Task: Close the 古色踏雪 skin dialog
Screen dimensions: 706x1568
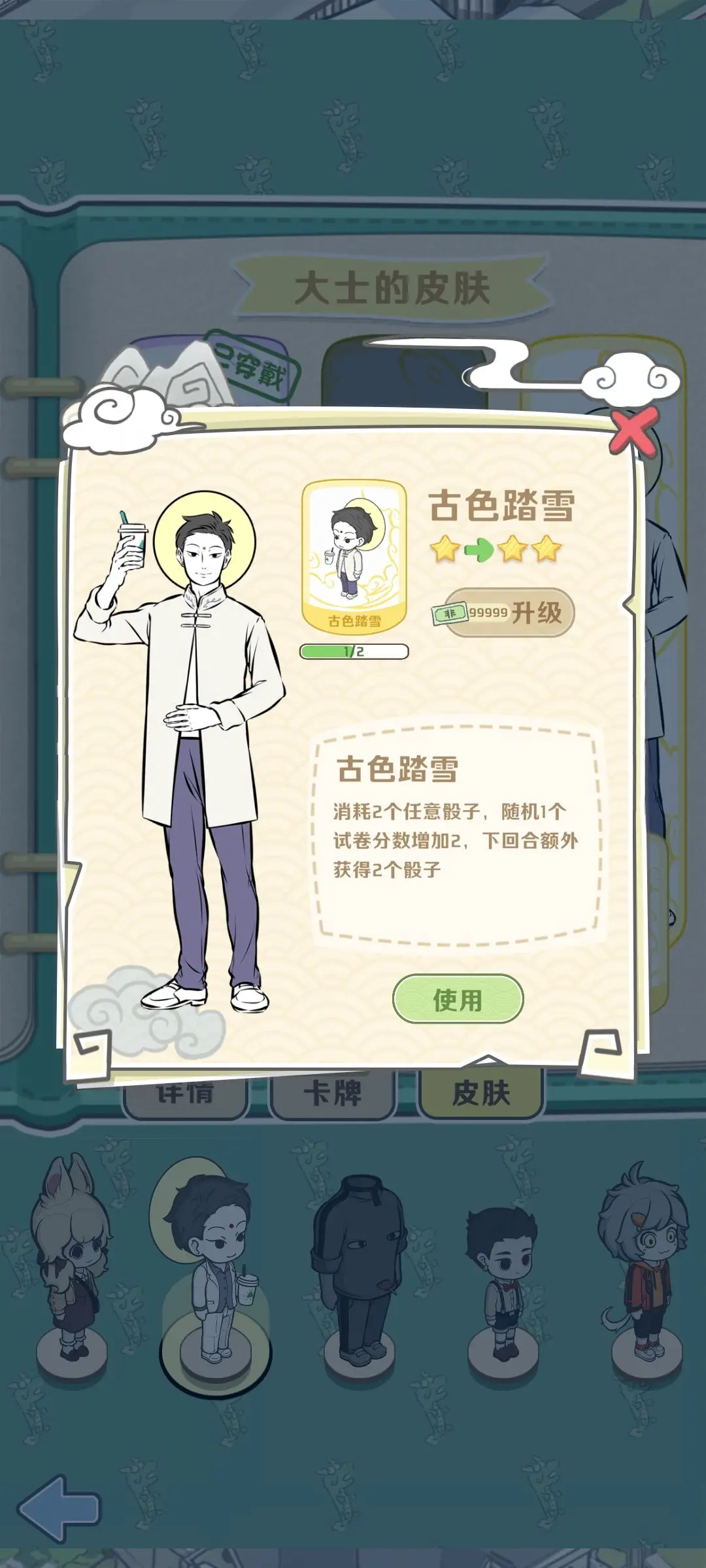Action: point(633,431)
